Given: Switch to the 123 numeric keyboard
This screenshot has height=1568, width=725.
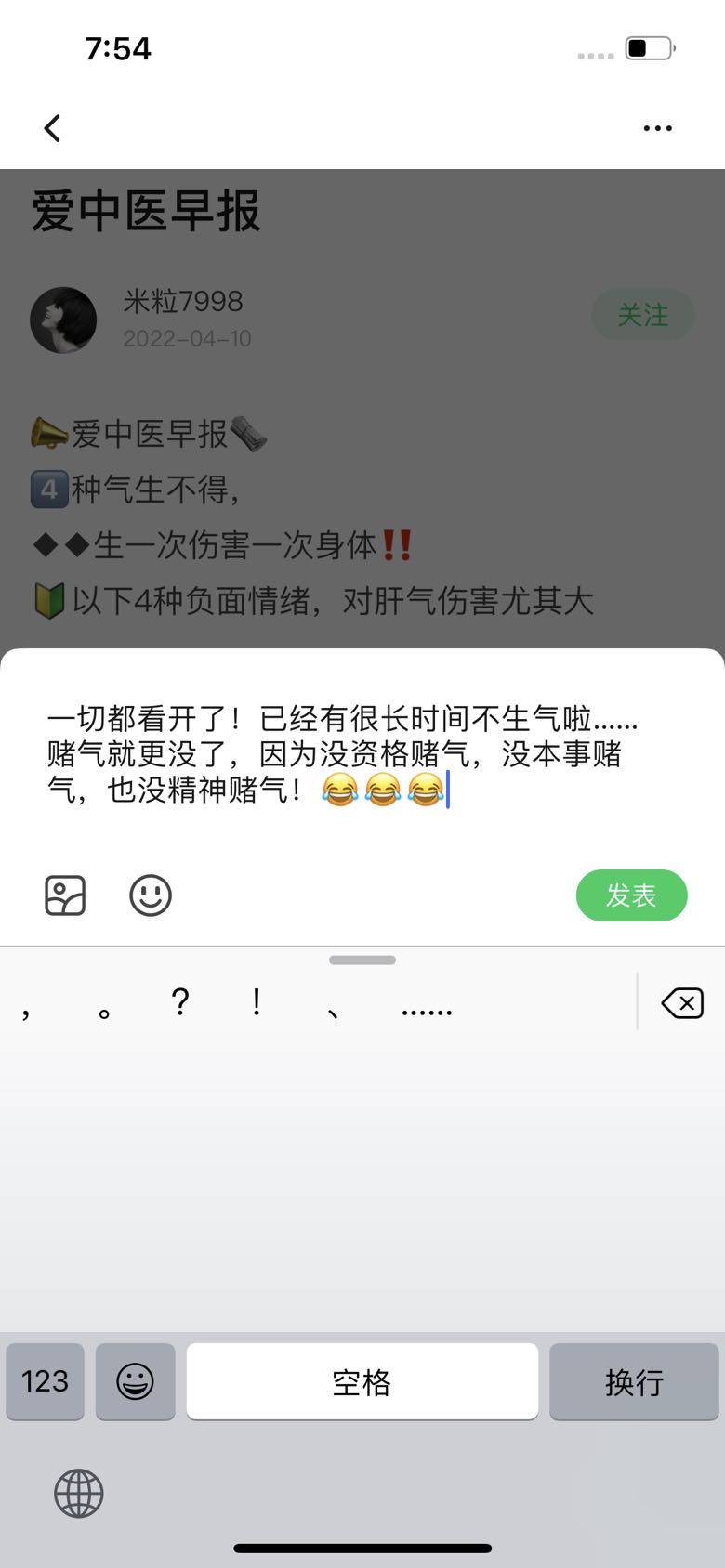Looking at the screenshot, I should (x=45, y=1381).
